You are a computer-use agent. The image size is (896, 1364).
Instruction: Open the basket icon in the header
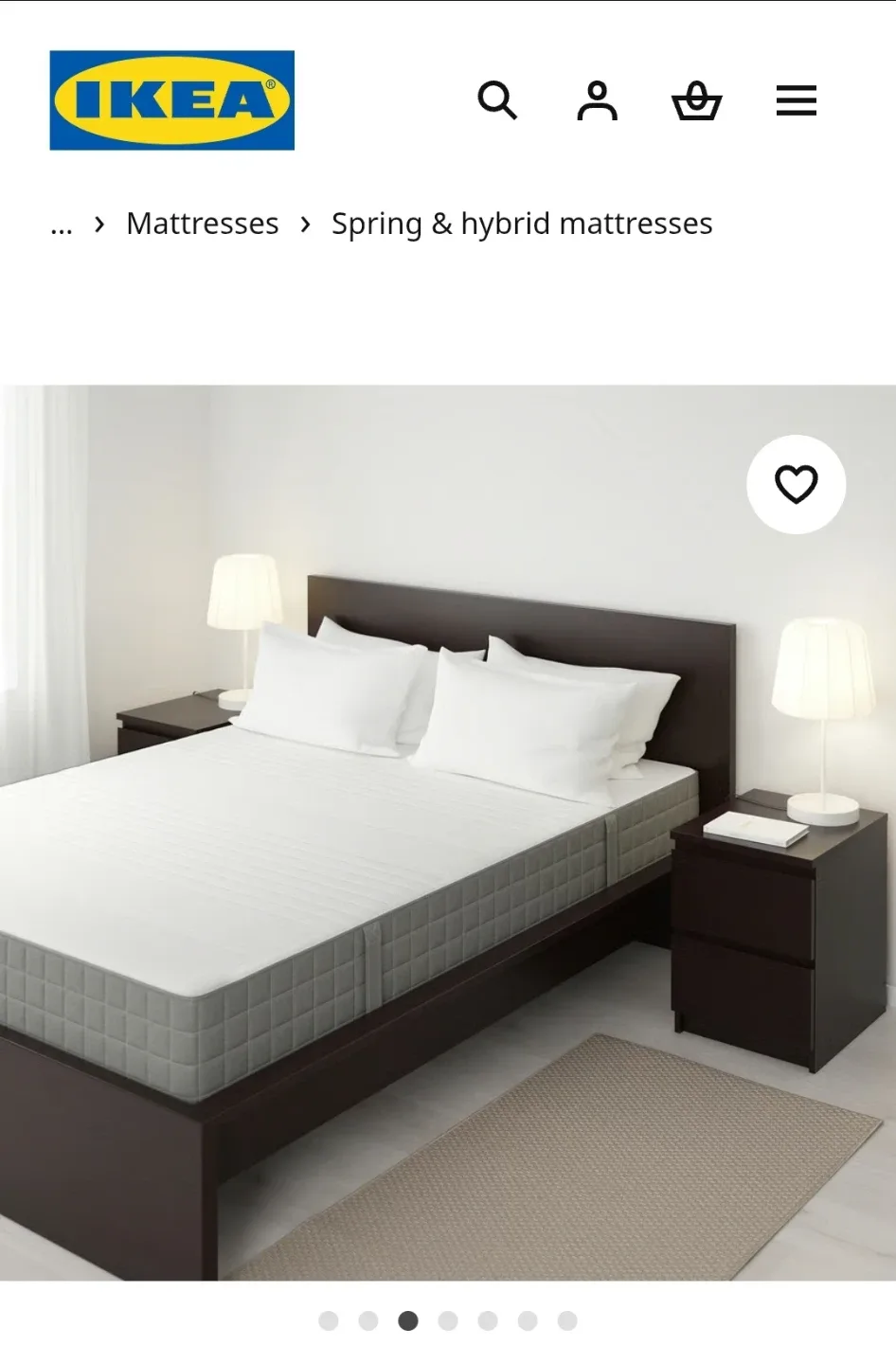(x=696, y=101)
